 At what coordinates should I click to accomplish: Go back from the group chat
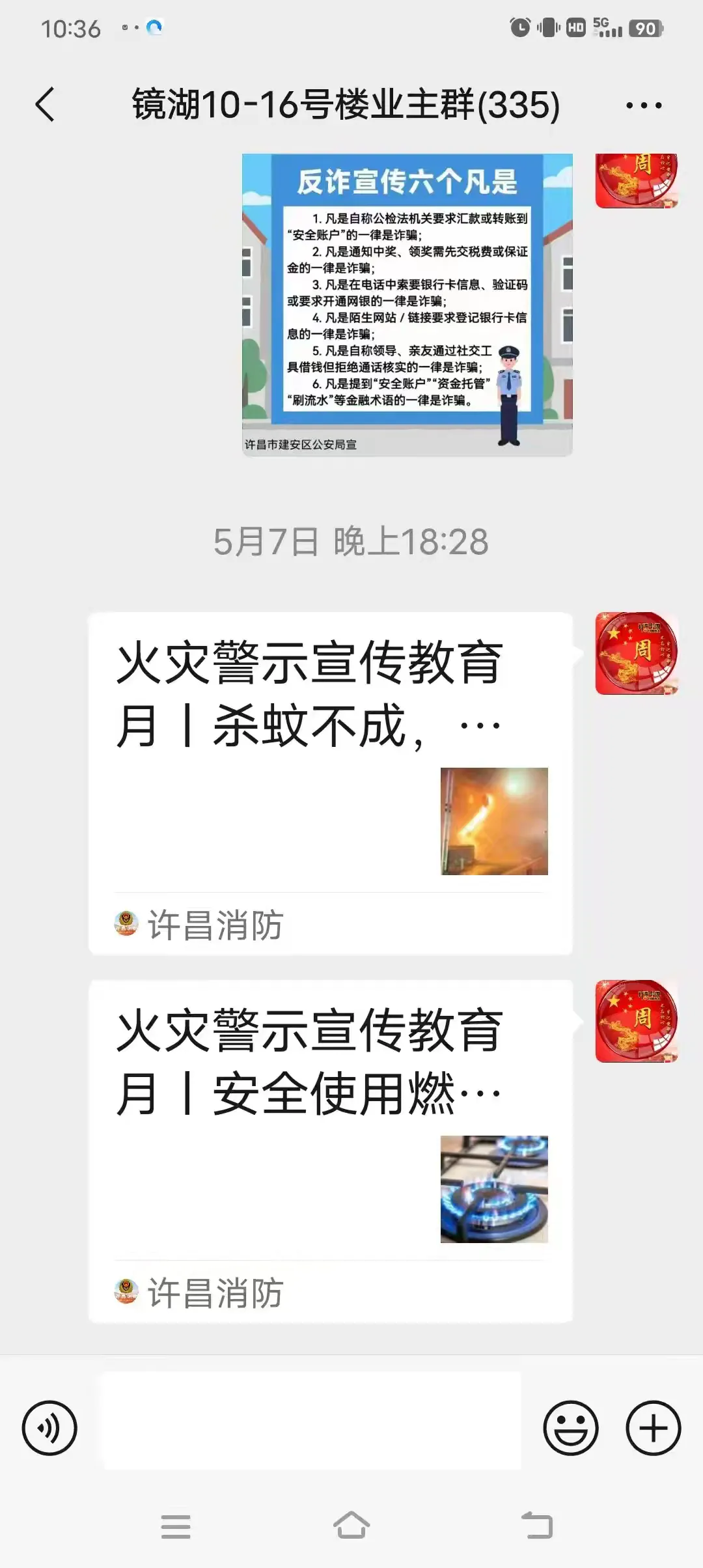tap(46, 105)
